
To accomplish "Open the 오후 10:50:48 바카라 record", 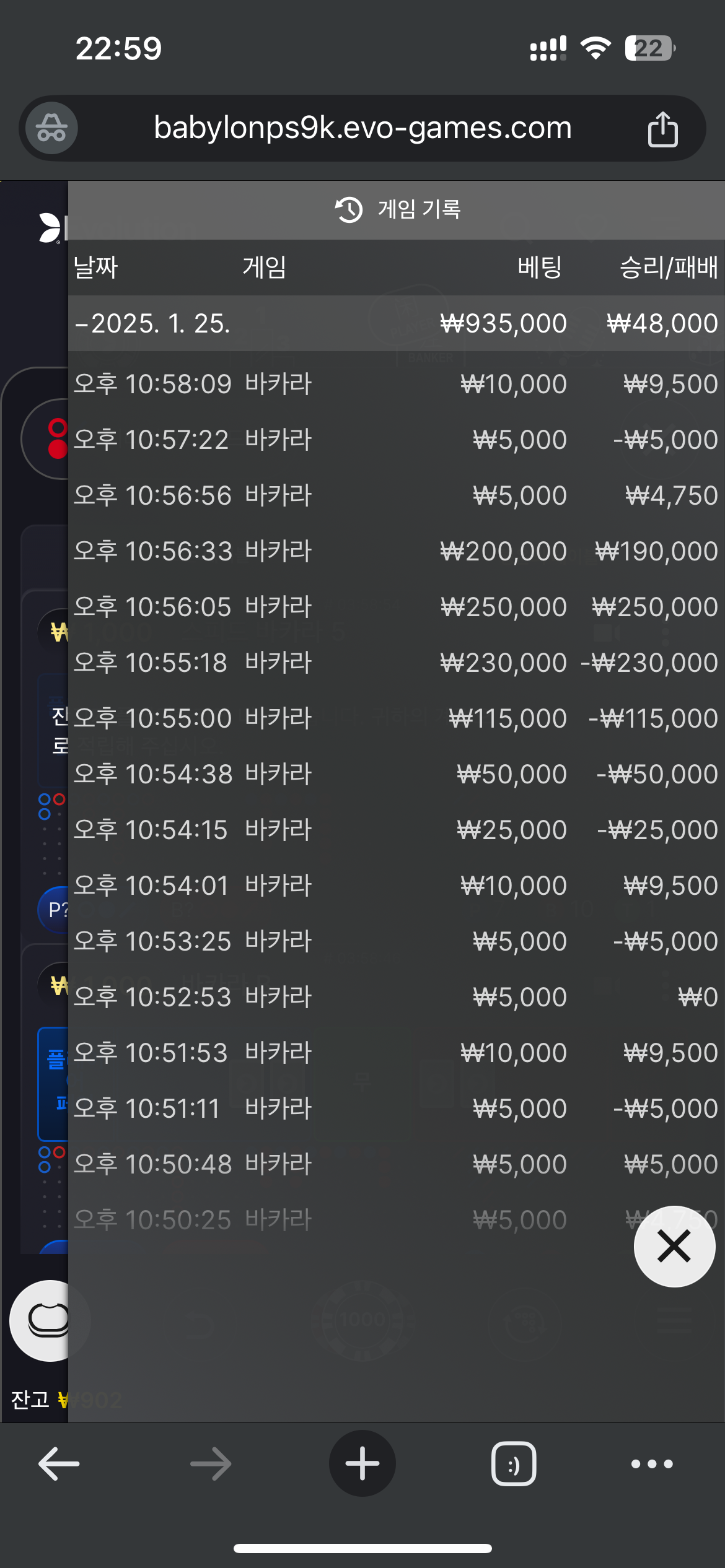I will 397,1164.
